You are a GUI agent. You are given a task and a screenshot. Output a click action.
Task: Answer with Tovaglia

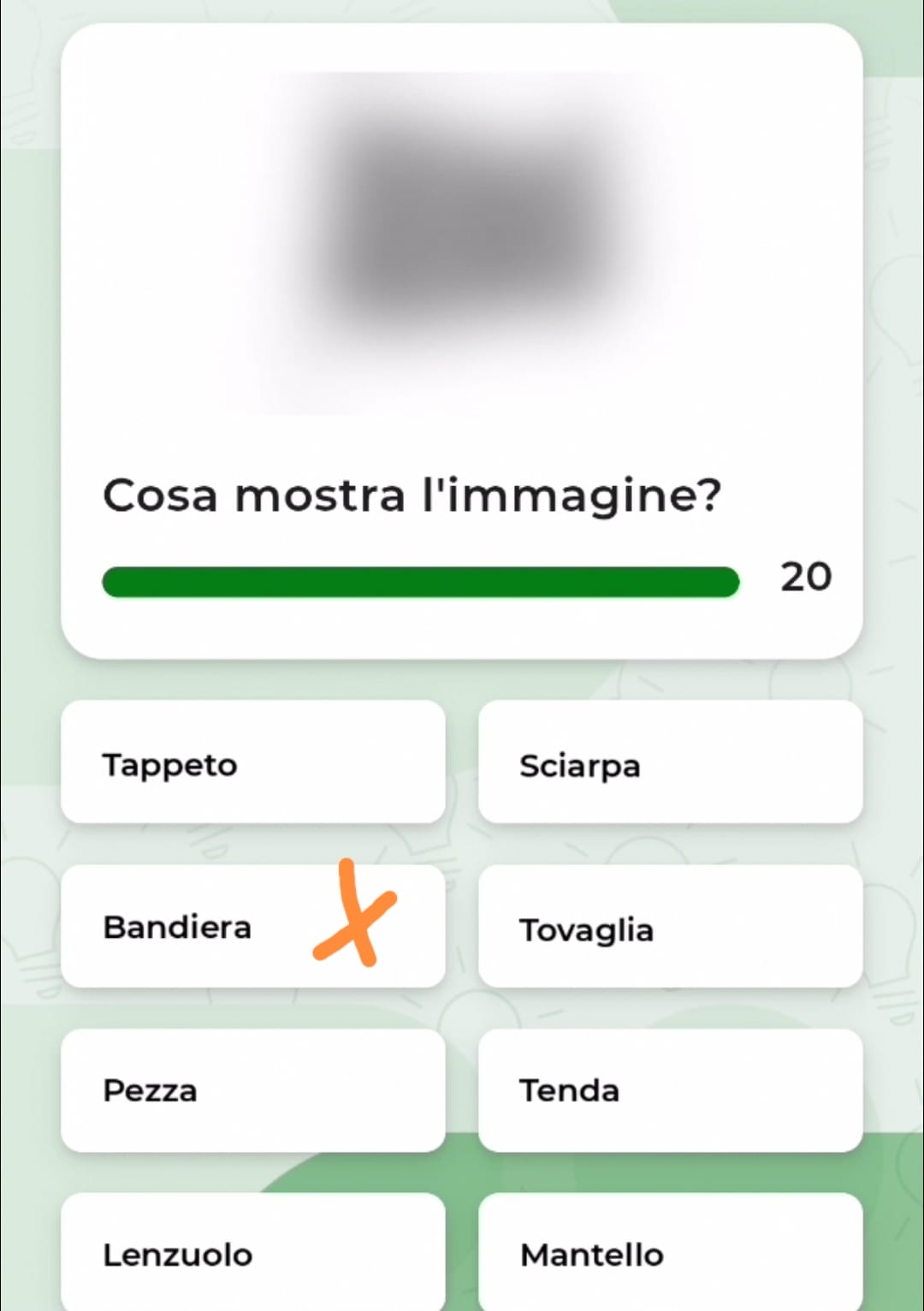tap(670, 927)
